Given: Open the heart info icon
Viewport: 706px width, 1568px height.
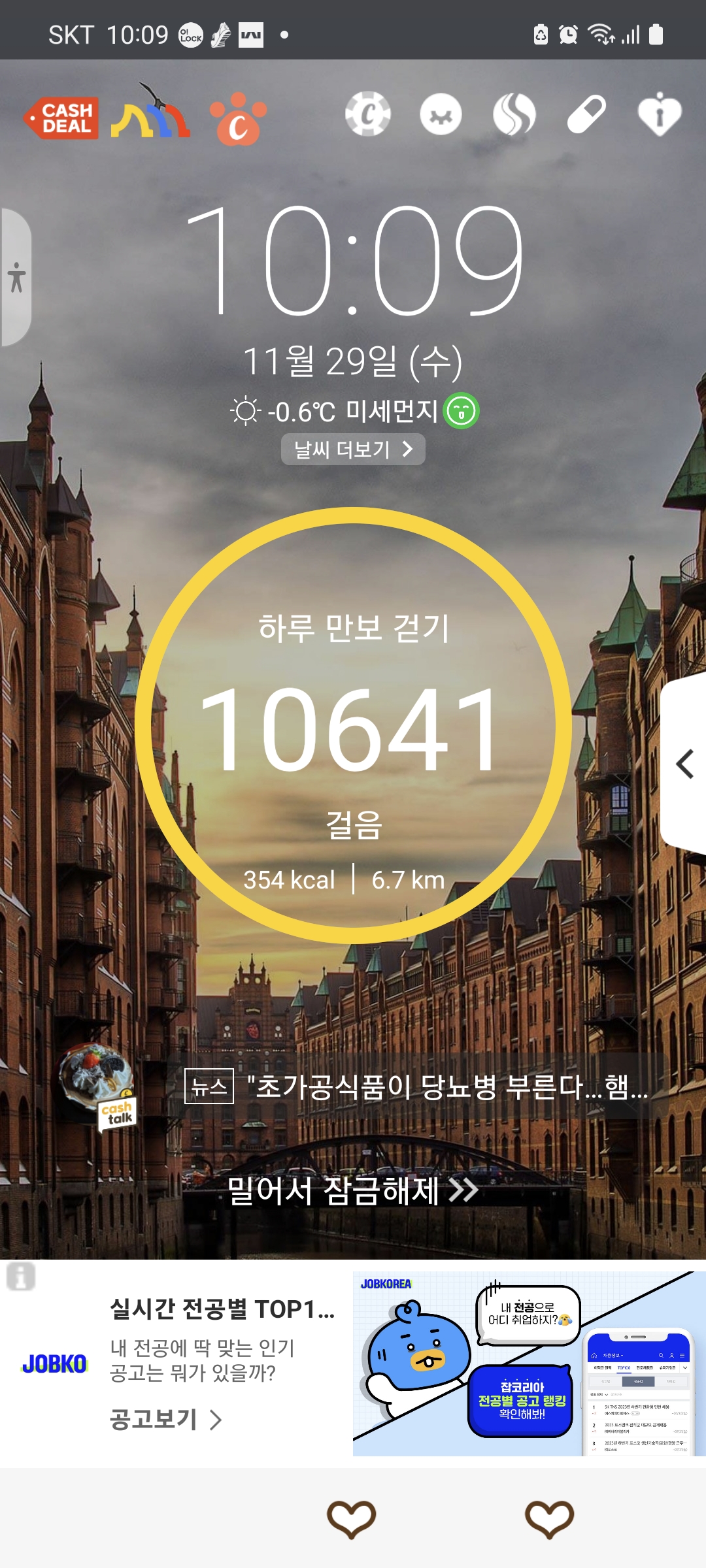Looking at the screenshot, I should [659, 114].
